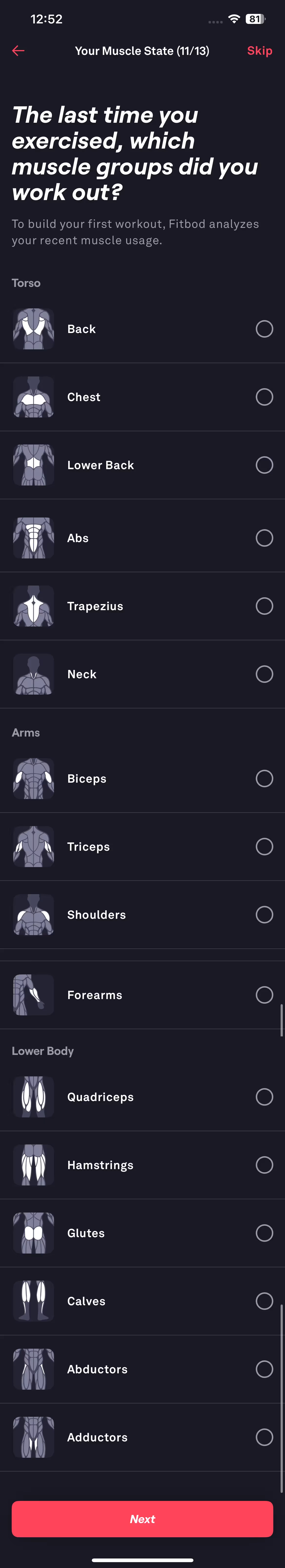285x1568 pixels.
Task: Mark Hamstrings as worked out
Action: 264,1165
